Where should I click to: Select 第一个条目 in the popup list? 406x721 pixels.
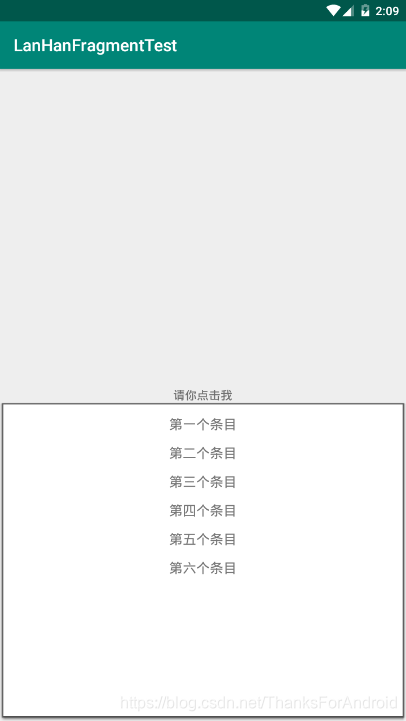pos(203,424)
